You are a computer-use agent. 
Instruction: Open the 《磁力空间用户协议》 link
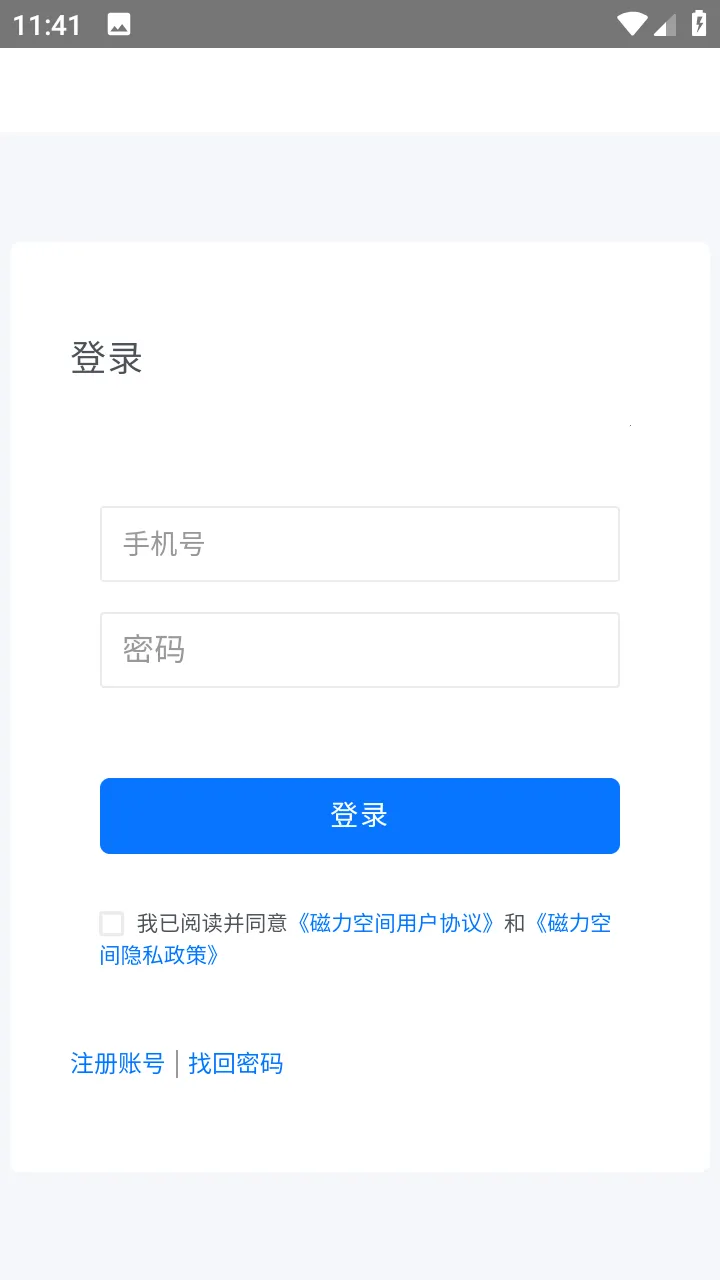tap(396, 923)
